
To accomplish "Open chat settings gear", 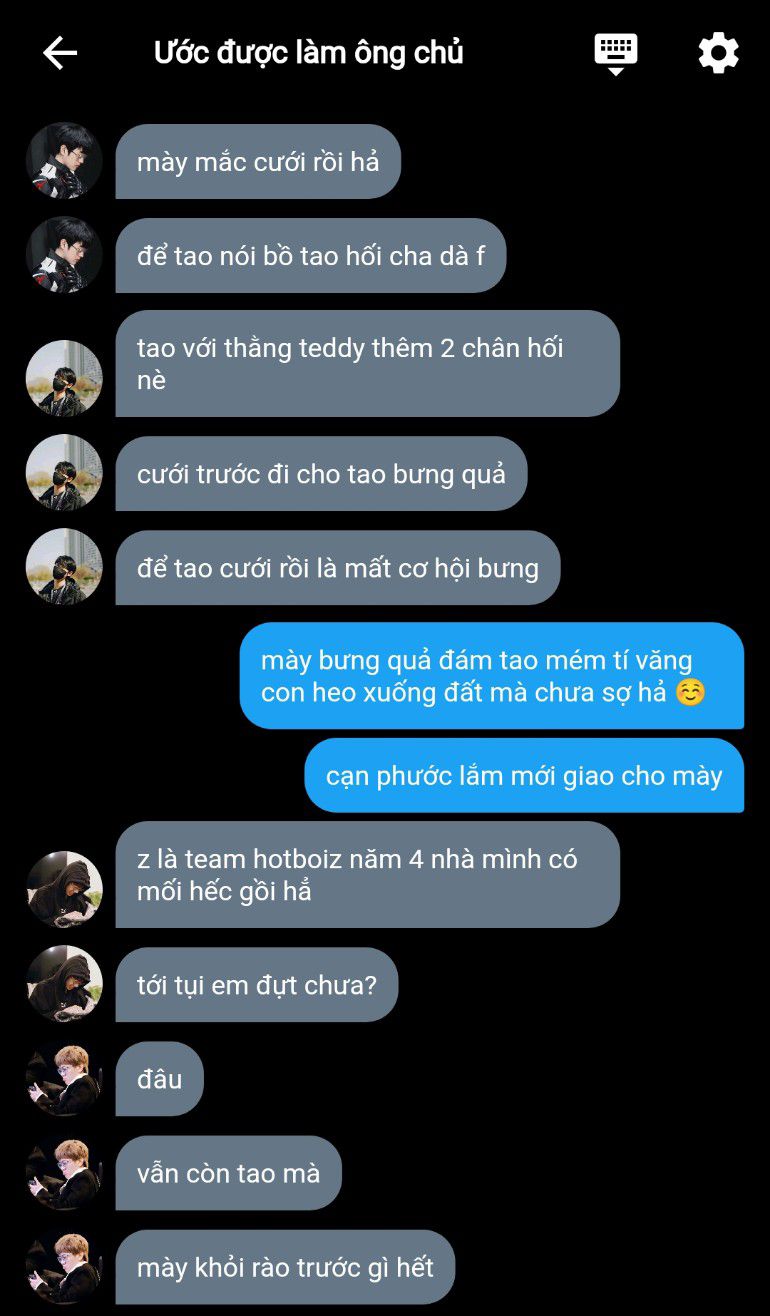I will coord(718,53).
